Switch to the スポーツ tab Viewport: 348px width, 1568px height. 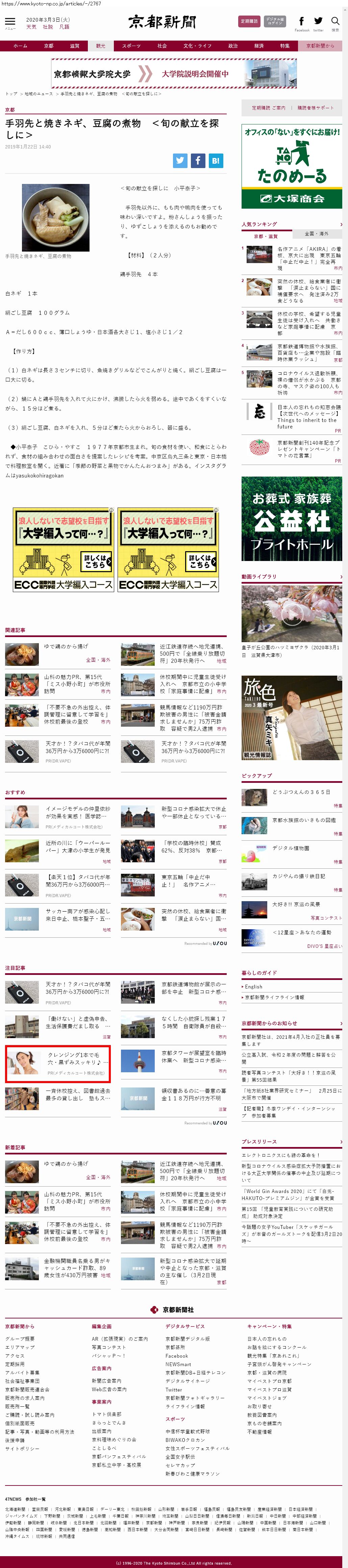tap(131, 46)
